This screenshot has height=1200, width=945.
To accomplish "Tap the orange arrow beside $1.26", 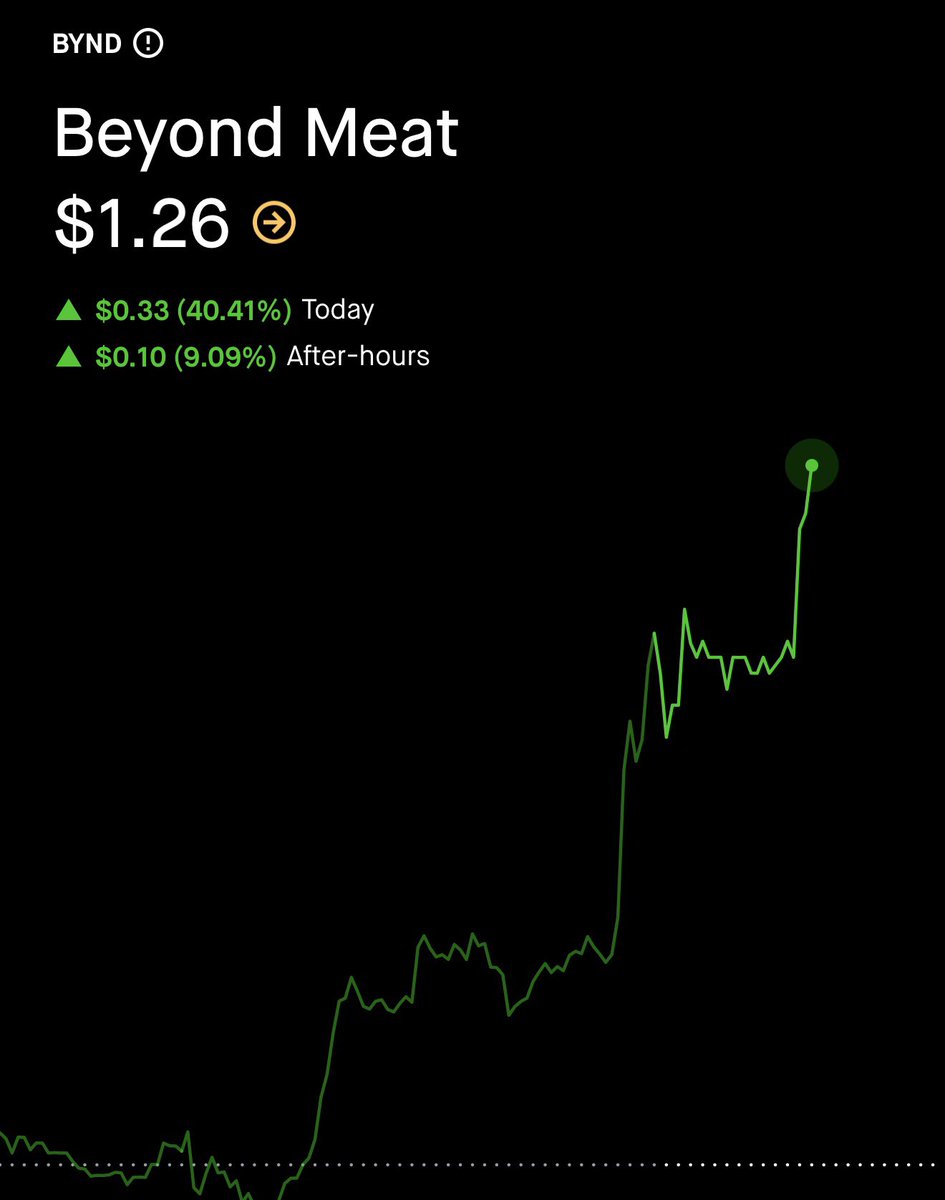I will point(274,222).
